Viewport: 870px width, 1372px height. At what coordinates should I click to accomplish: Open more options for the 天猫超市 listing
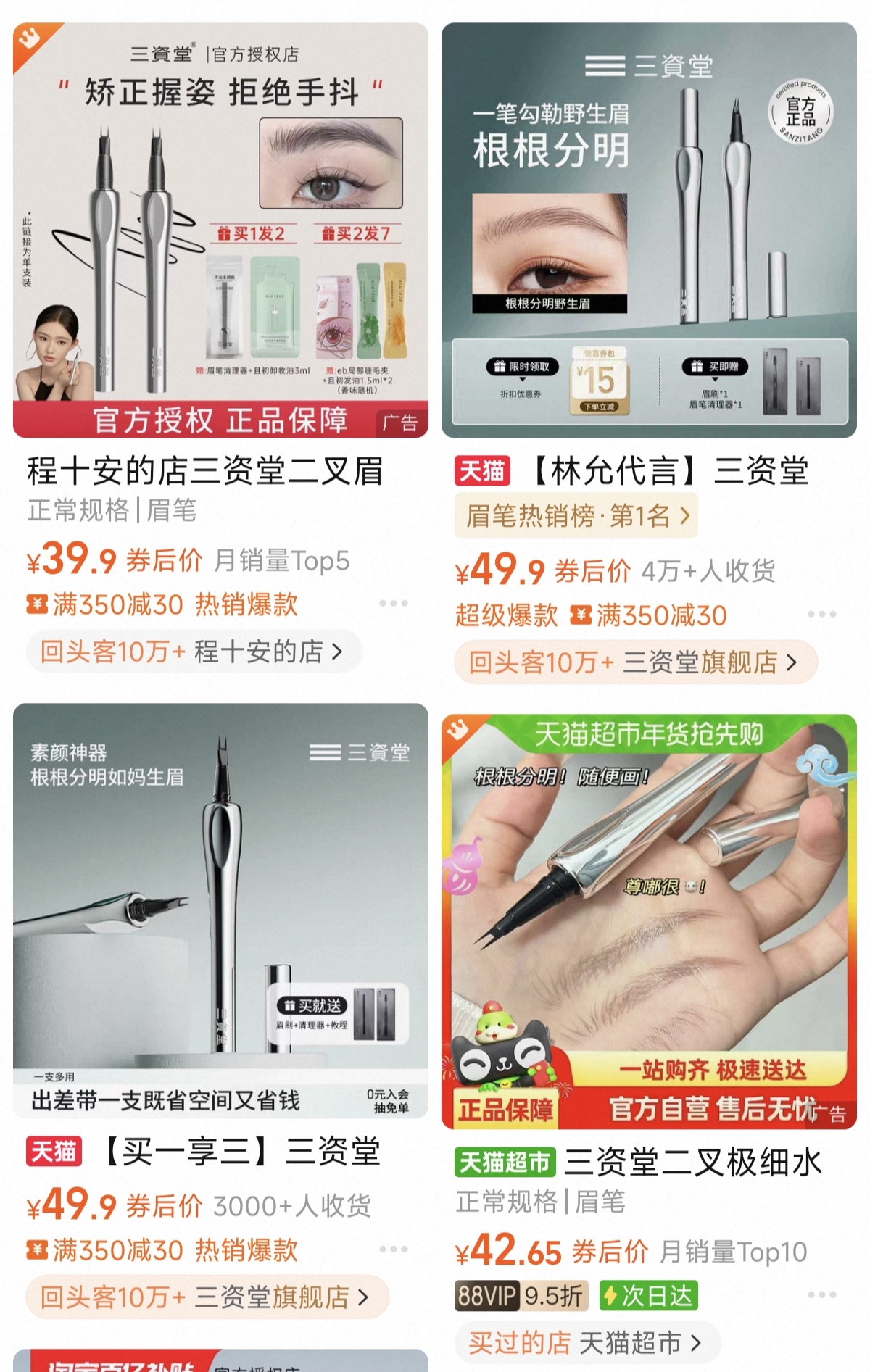click(822, 1294)
